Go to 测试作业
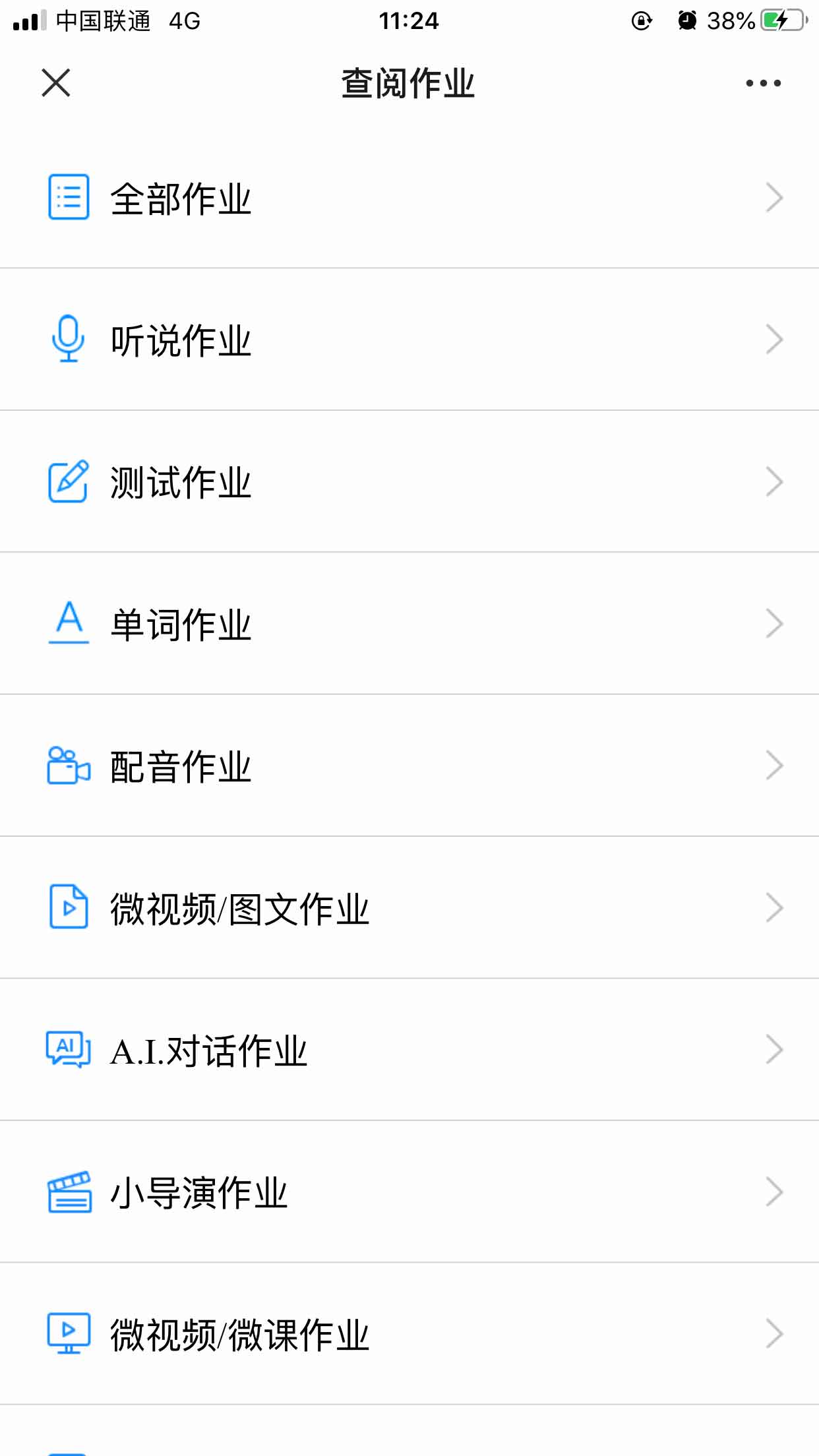Image resolution: width=819 pixels, height=1456 pixels. (x=409, y=481)
